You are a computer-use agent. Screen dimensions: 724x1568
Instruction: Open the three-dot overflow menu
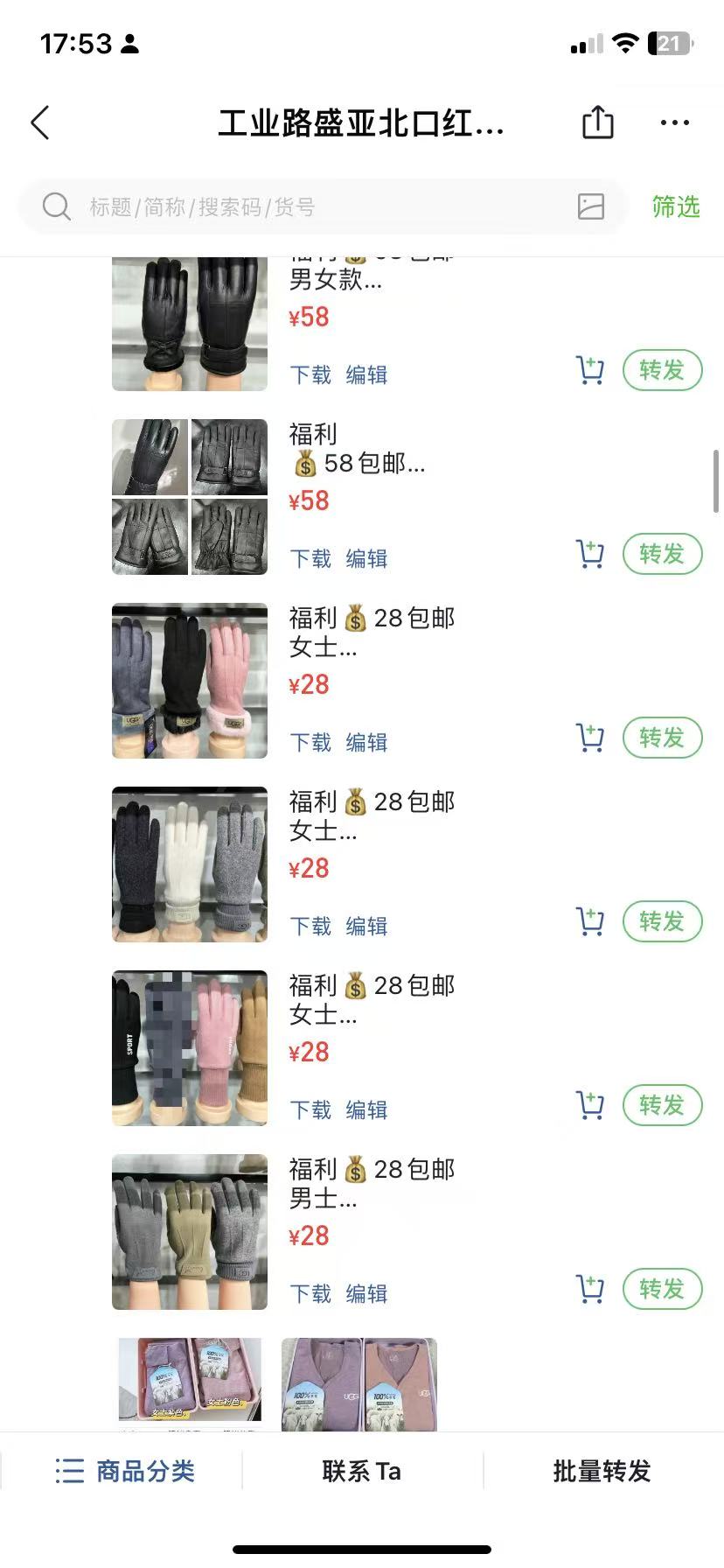(x=674, y=122)
